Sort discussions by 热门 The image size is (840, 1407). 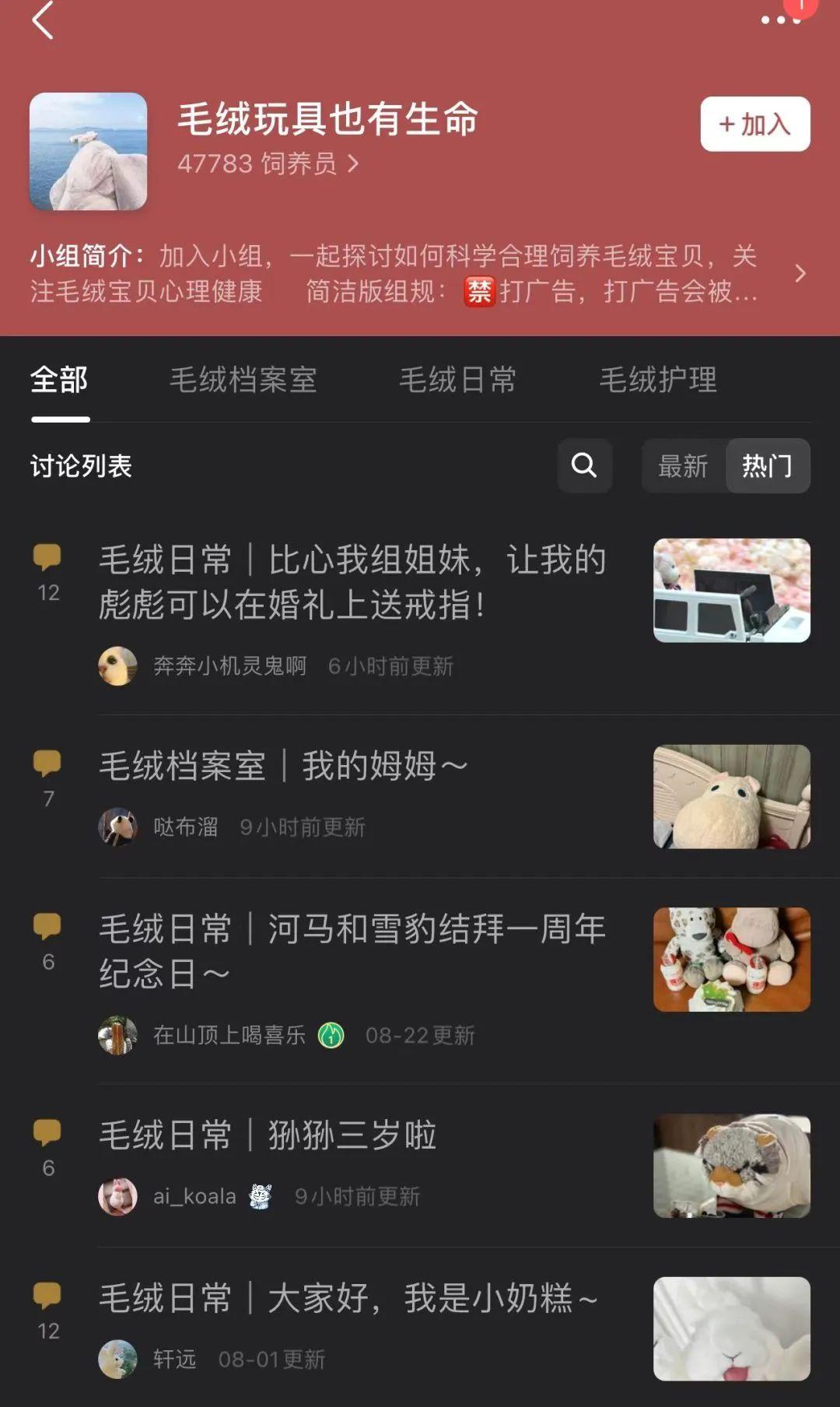(767, 465)
